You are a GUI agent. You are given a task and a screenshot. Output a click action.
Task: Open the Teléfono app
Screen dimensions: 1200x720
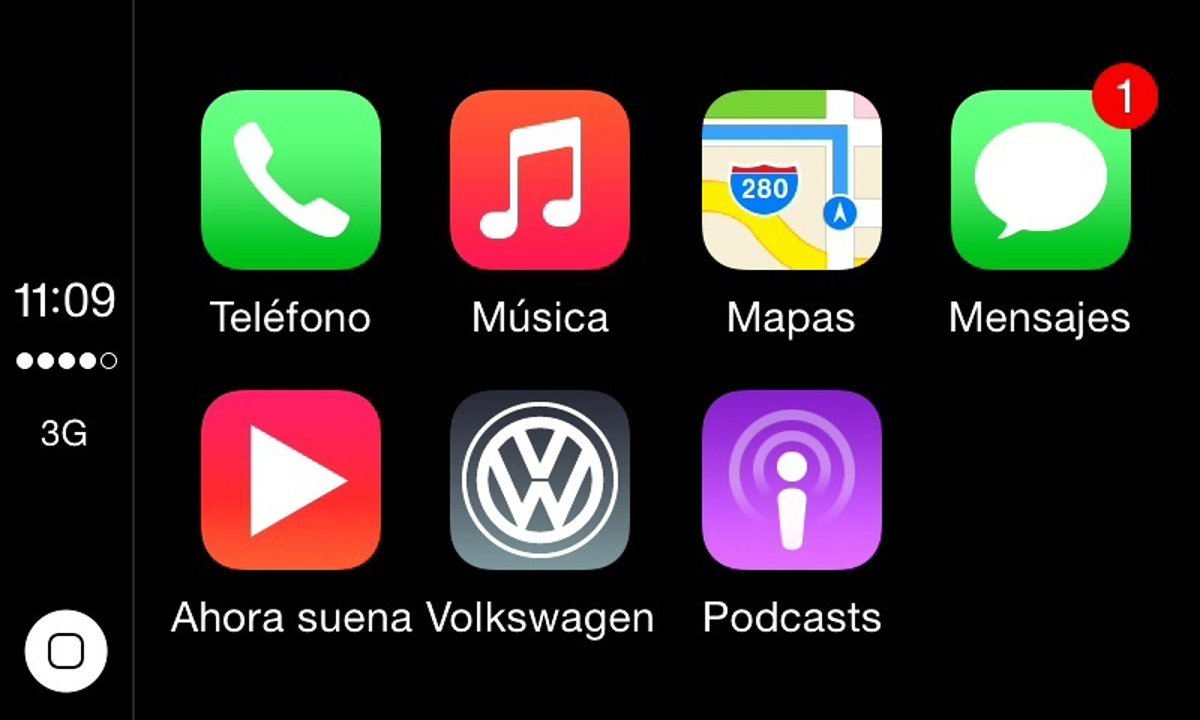pyautogui.click(x=290, y=180)
